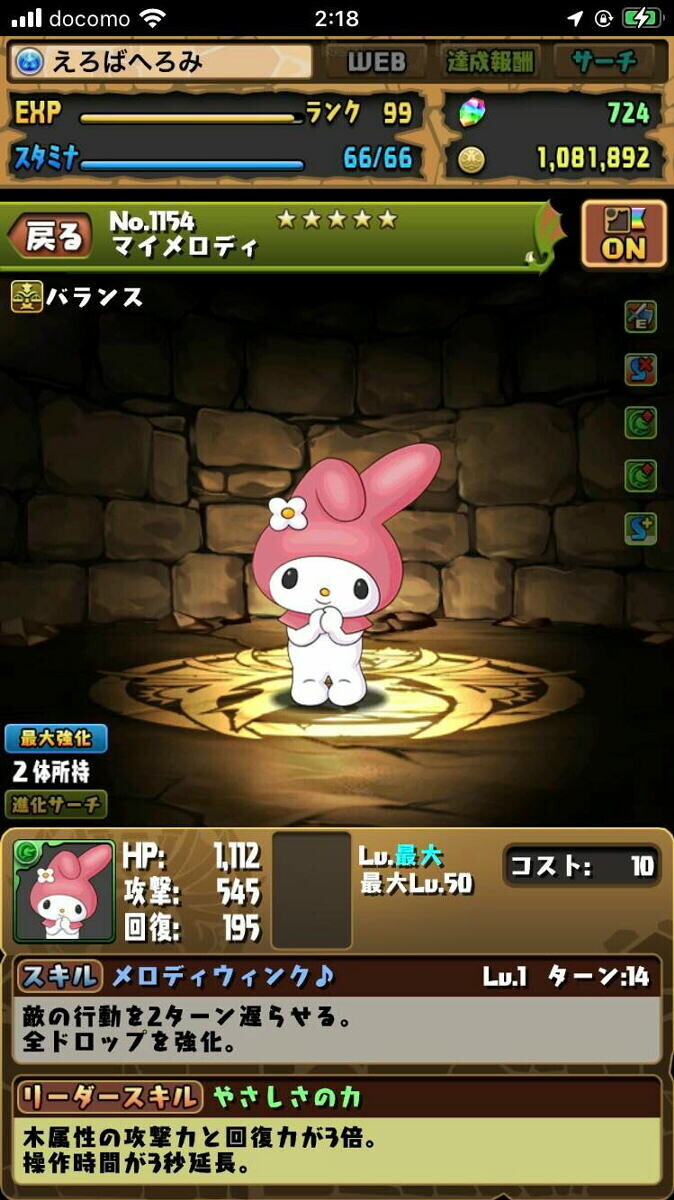The image size is (674, 1200).
Task: Tap the やさしさの力 leader skill panel
Action: [337, 1128]
